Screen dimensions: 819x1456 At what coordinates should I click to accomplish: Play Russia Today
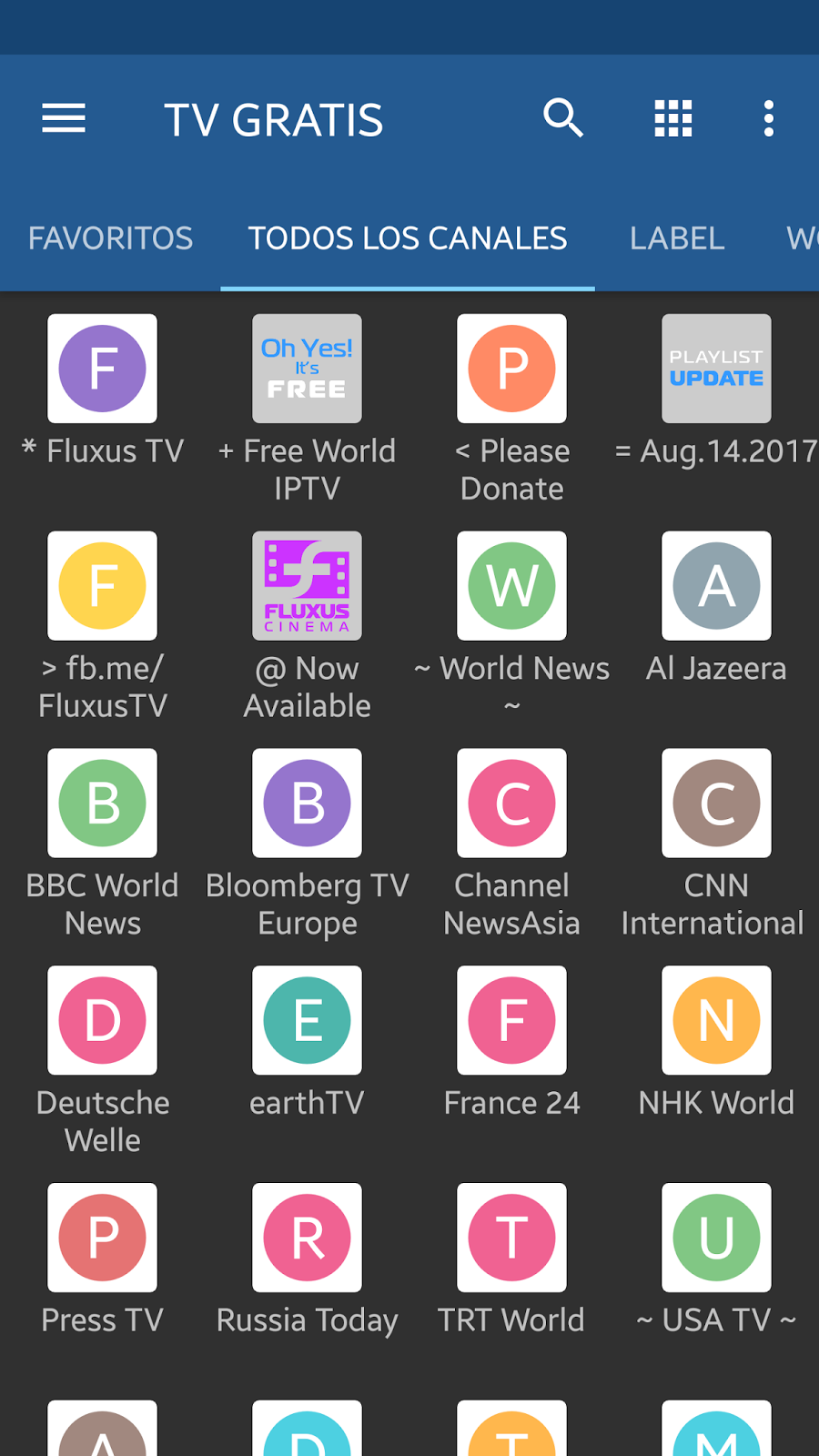[308, 1239]
